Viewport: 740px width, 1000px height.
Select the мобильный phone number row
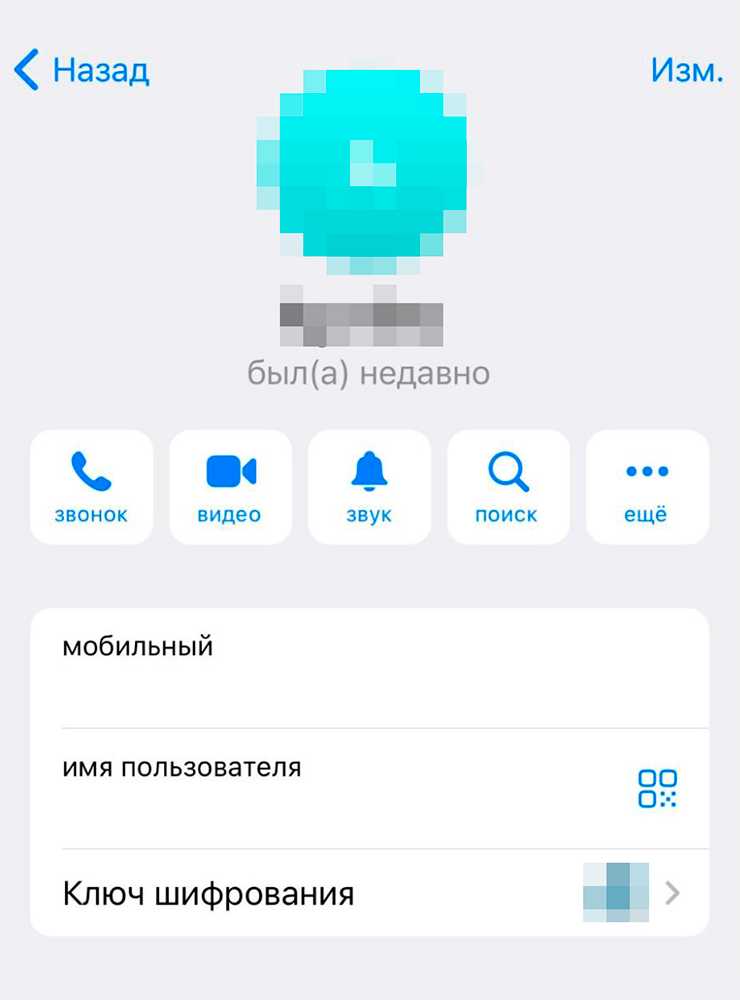click(370, 668)
